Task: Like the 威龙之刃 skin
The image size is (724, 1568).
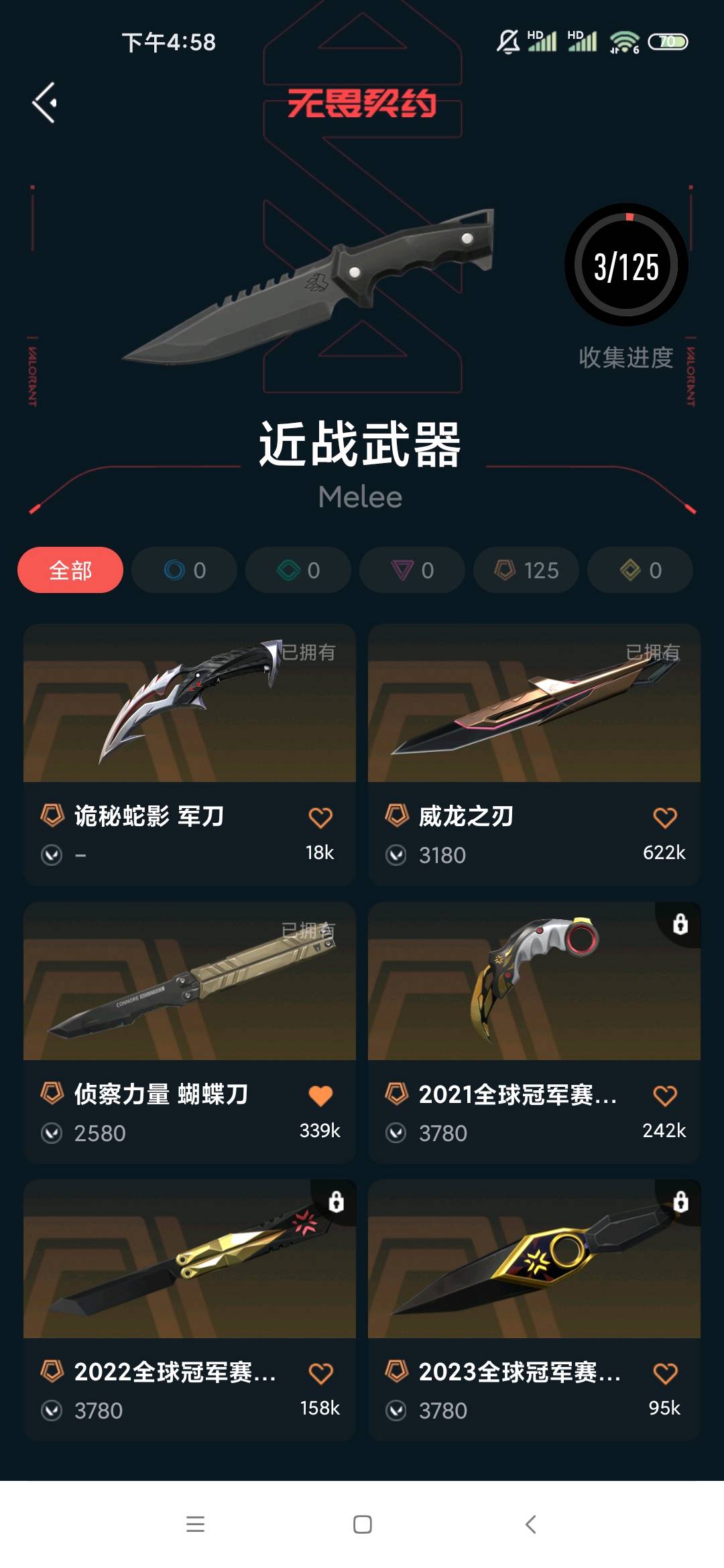Action: pos(665,818)
